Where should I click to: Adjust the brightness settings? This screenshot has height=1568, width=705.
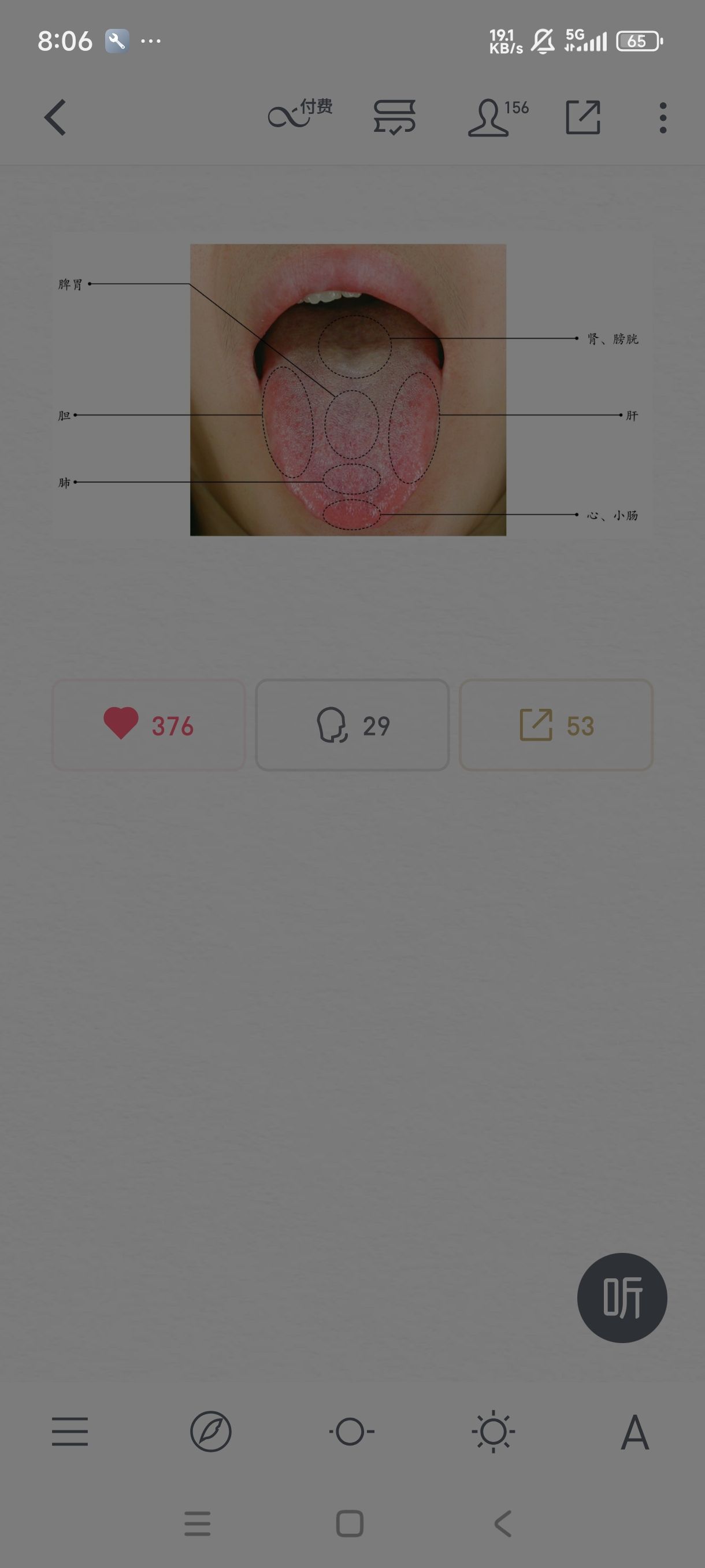(x=493, y=1431)
